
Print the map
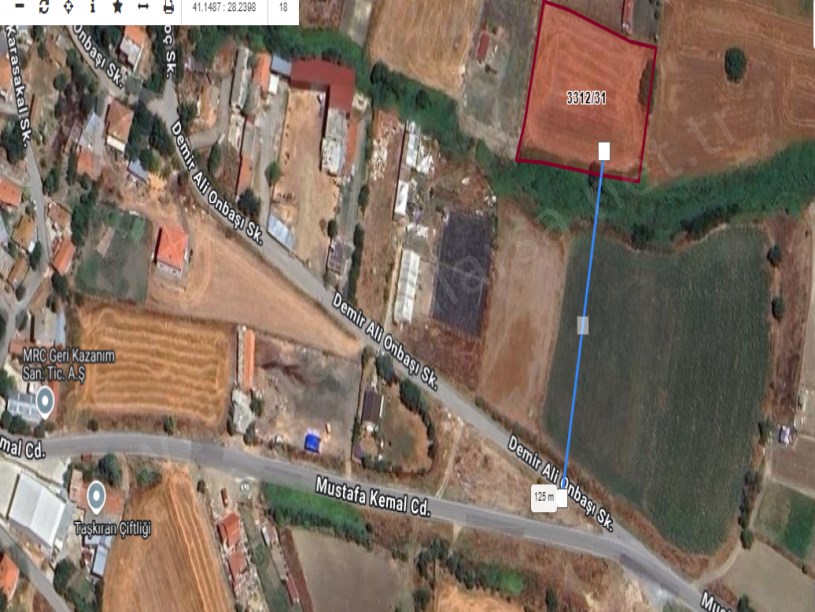click(x=168, y=6)
